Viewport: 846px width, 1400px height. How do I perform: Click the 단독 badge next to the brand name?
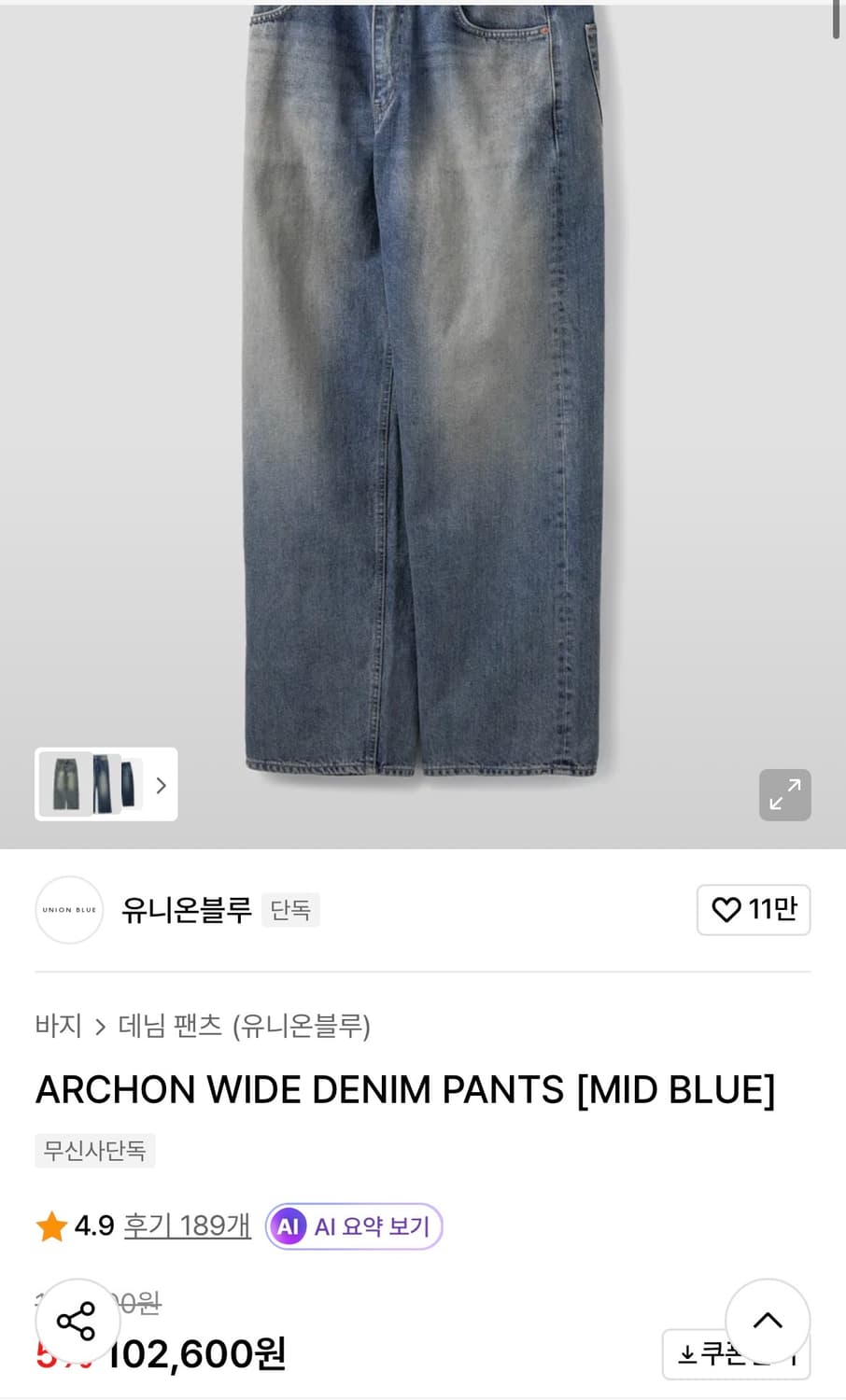click(x=290, y=910)
